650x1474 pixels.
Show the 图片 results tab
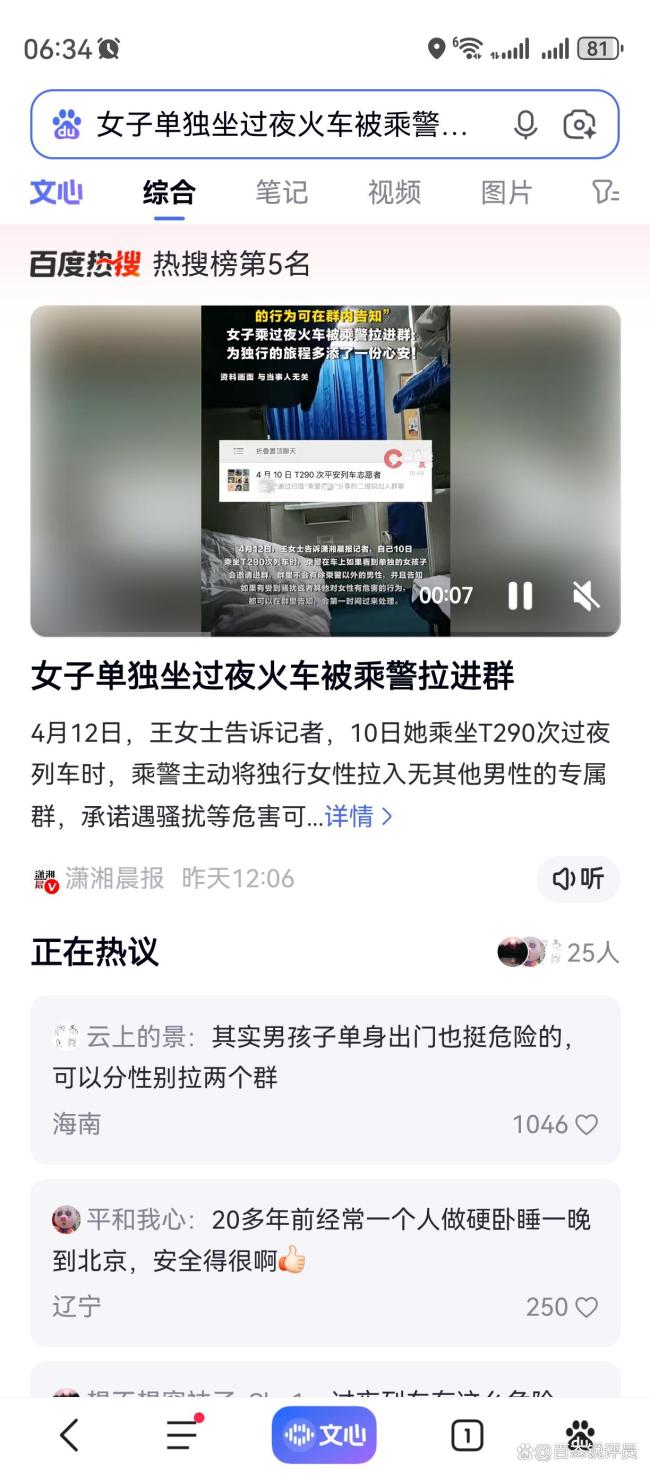click(x=506, y=192)
